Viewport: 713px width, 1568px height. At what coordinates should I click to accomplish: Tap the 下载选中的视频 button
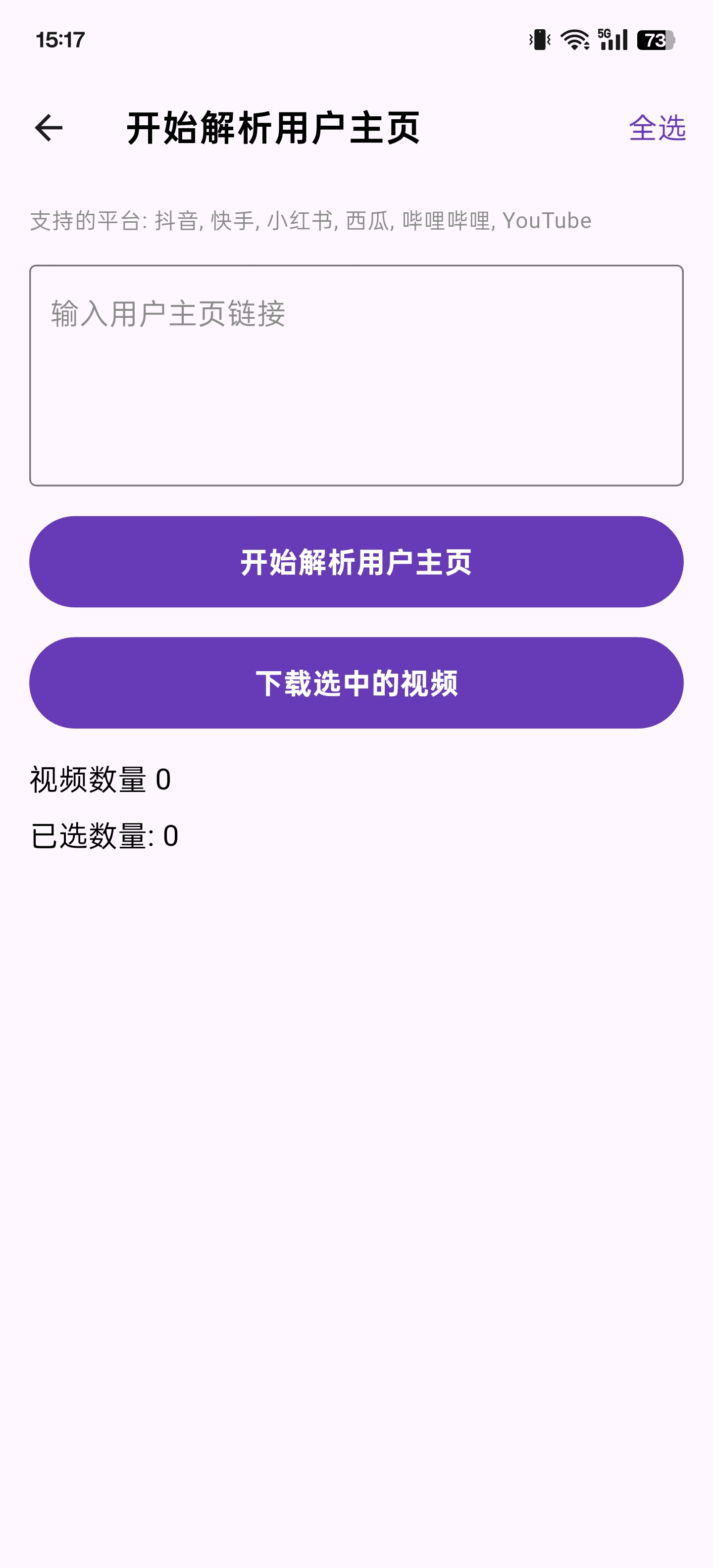[x=356, y=683]
